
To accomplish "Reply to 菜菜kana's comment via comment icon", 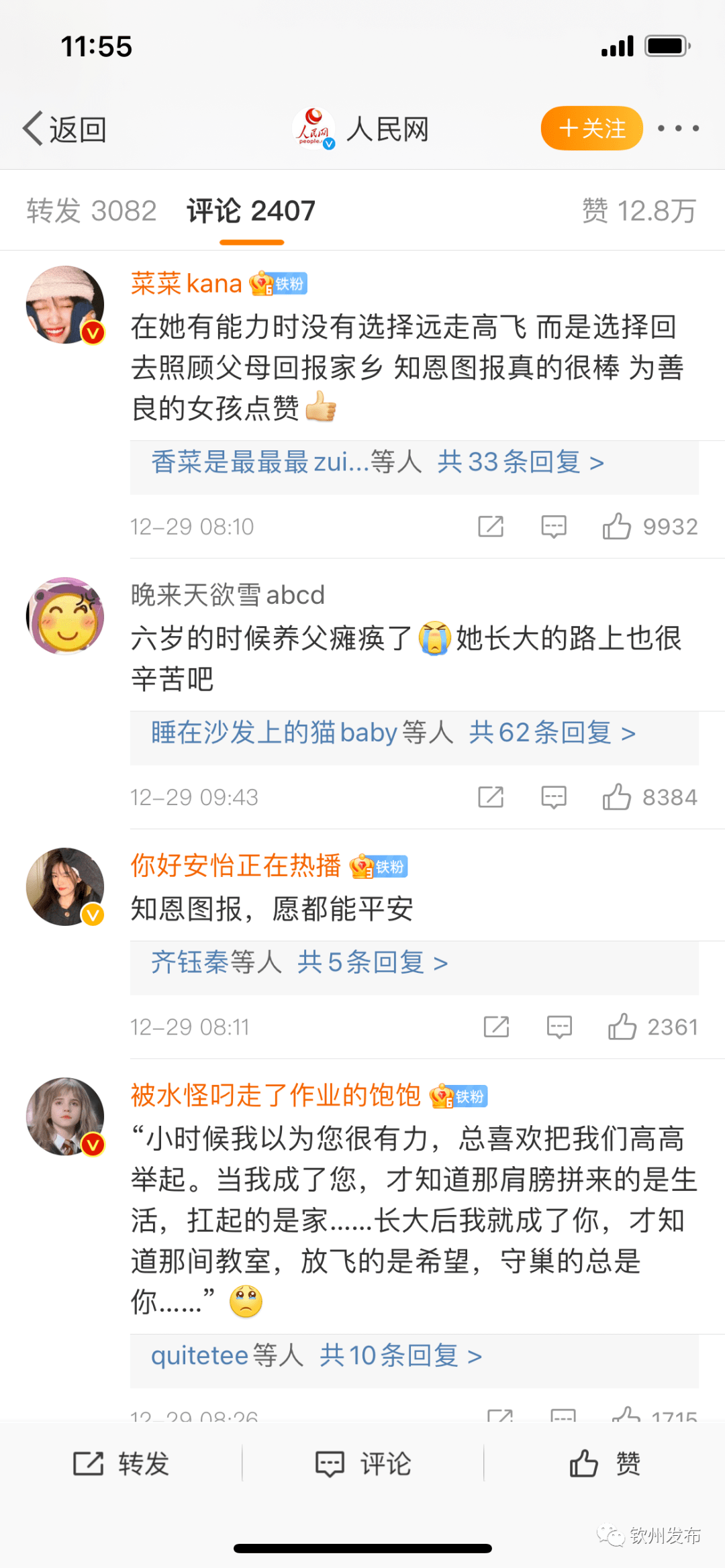I will pyautogui.click(x=554, y=527).
